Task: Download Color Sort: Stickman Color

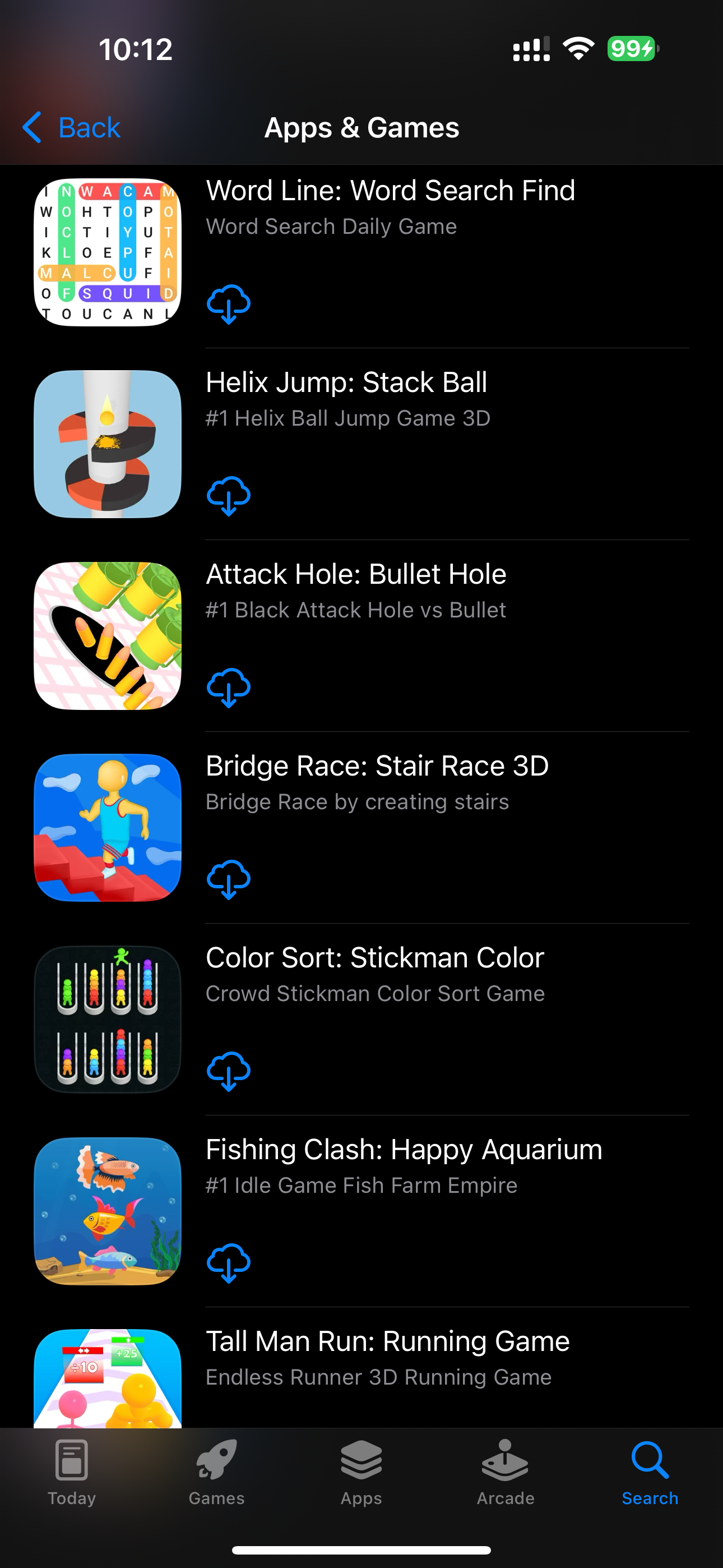Action: 228,1071
